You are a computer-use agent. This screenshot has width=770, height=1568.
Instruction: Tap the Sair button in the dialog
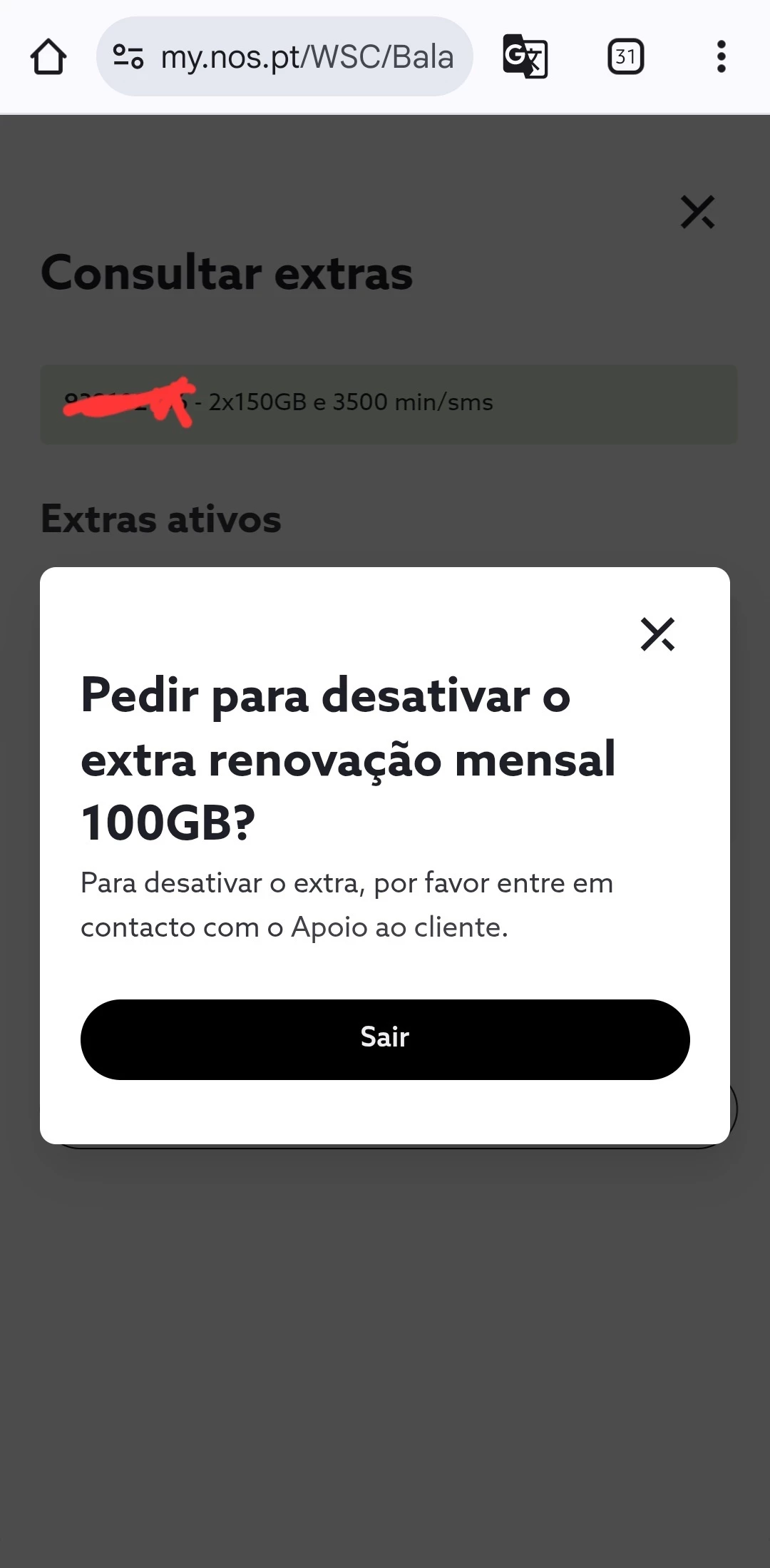(x=385, y=1039)
